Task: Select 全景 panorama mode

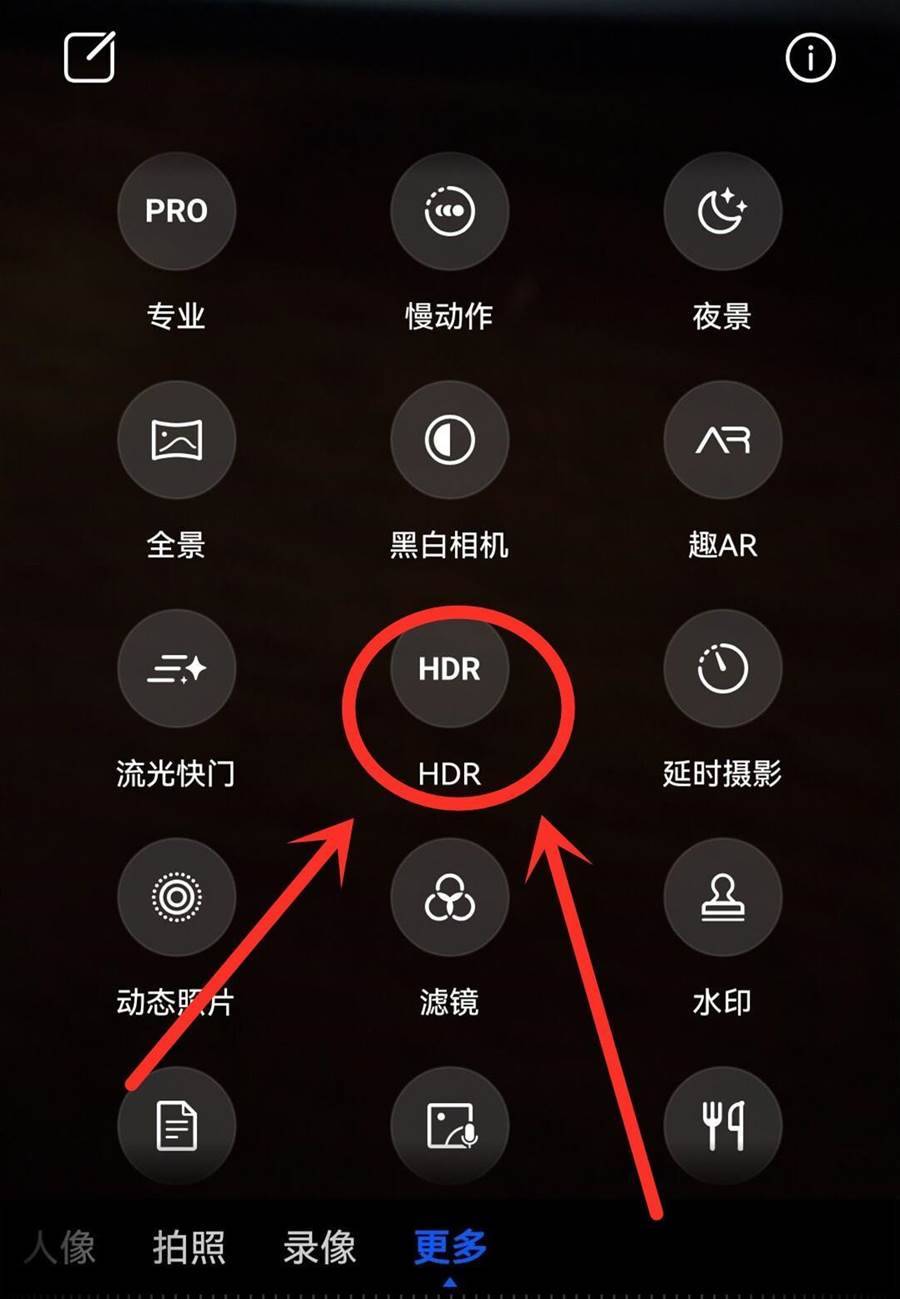Action: (176, 441)
